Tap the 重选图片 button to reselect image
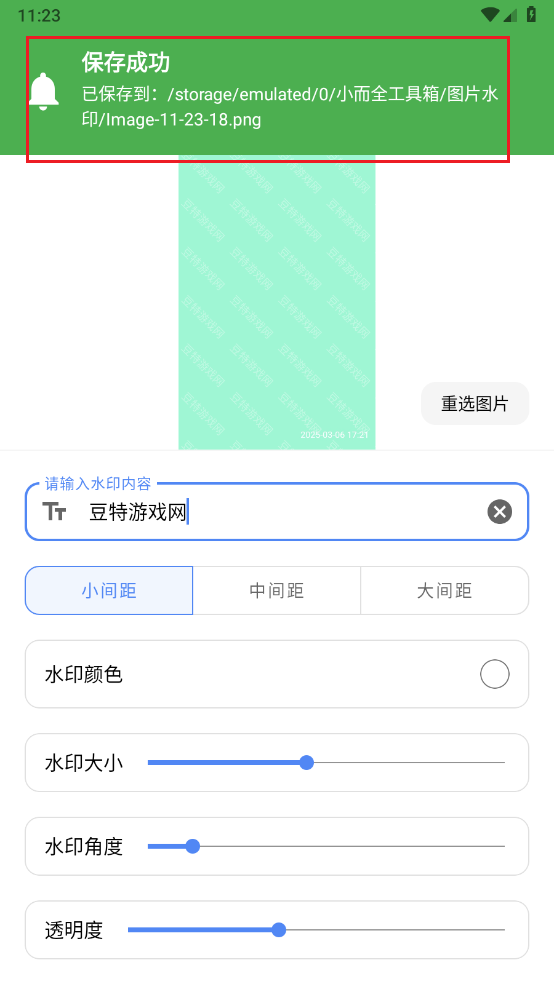Viewport: 554px width, 984px height. pyautogui.click(x=475, y=404)
